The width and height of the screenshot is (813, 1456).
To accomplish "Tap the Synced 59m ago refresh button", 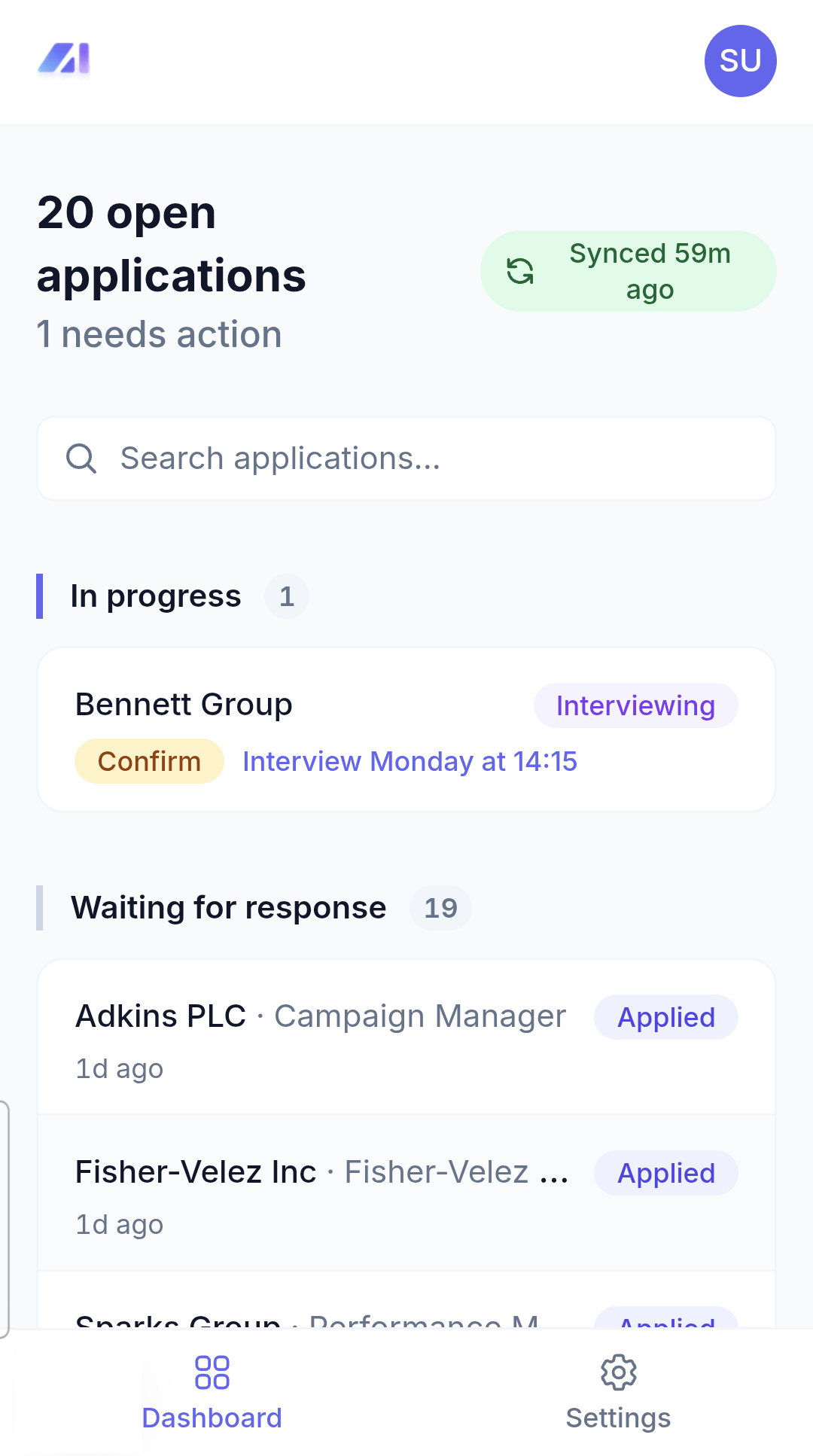I will coord(628,271).
